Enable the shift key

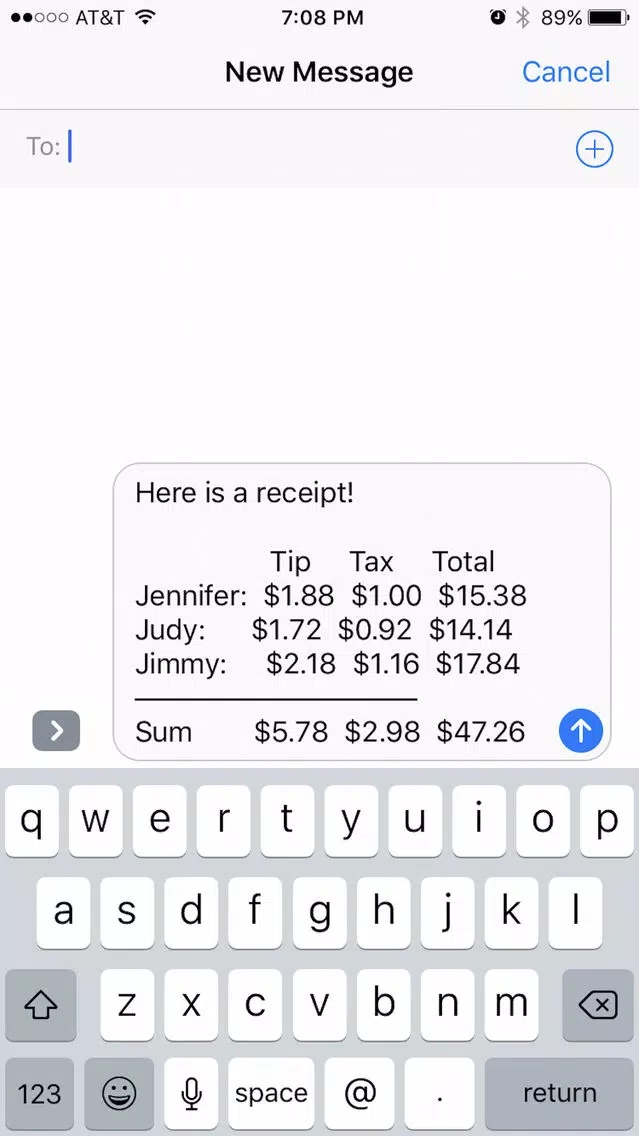click(x=41, y=1005)
